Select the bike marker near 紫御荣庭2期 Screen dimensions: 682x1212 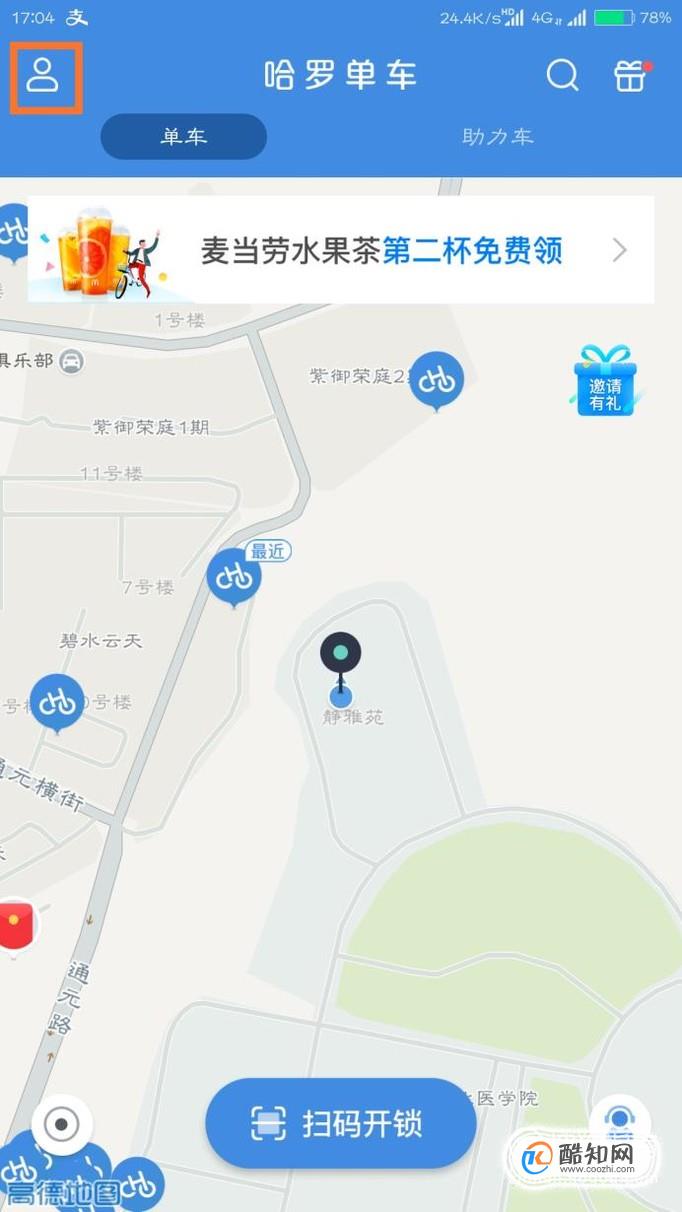coord(437,381)
